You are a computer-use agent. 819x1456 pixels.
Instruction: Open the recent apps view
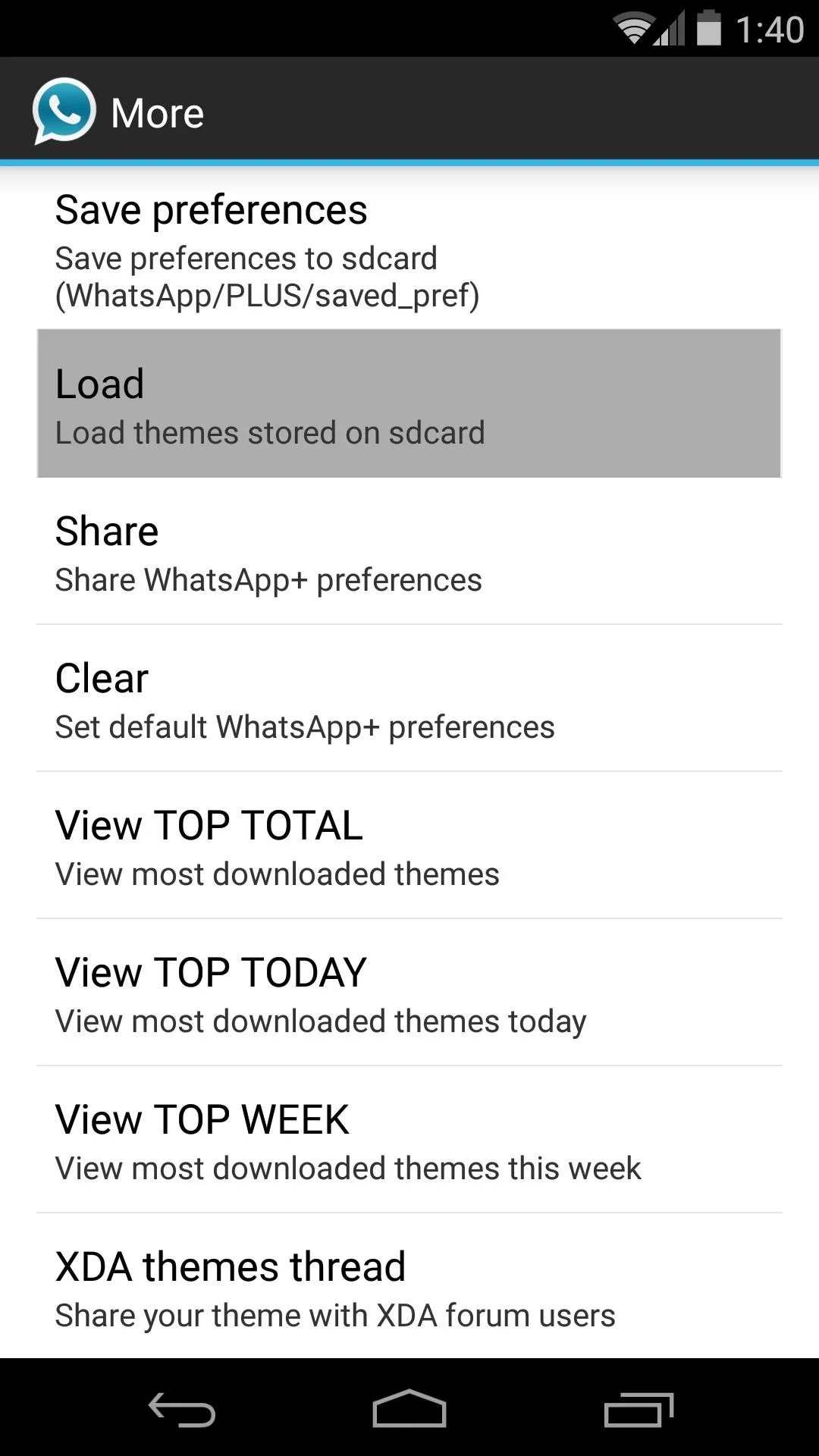[639, 1409]
